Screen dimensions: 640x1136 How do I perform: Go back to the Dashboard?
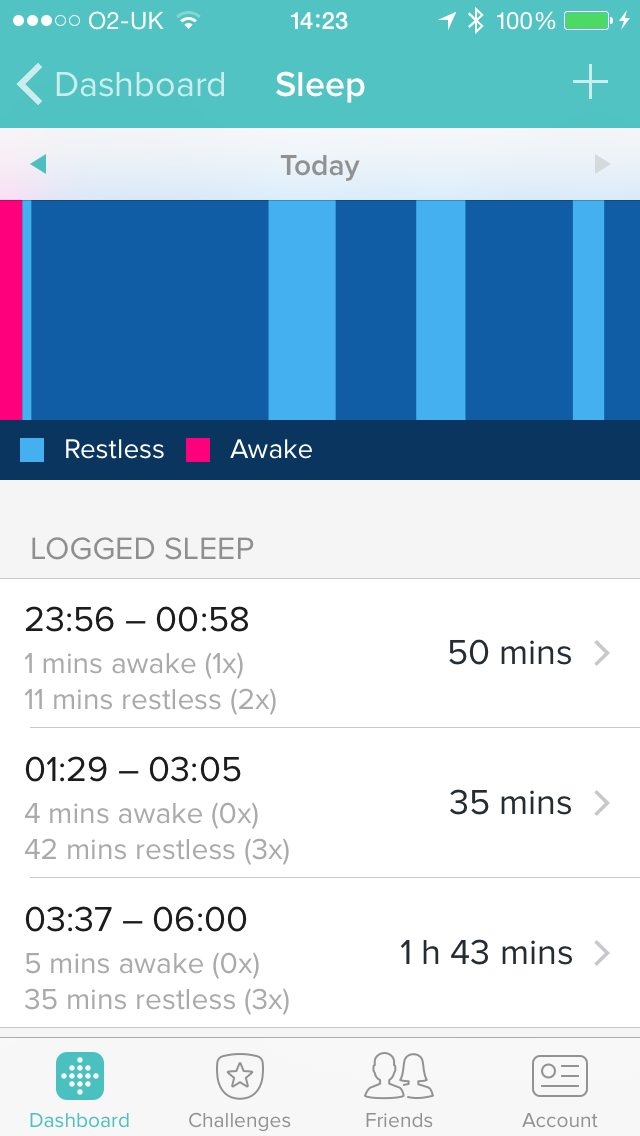(121, 85)
